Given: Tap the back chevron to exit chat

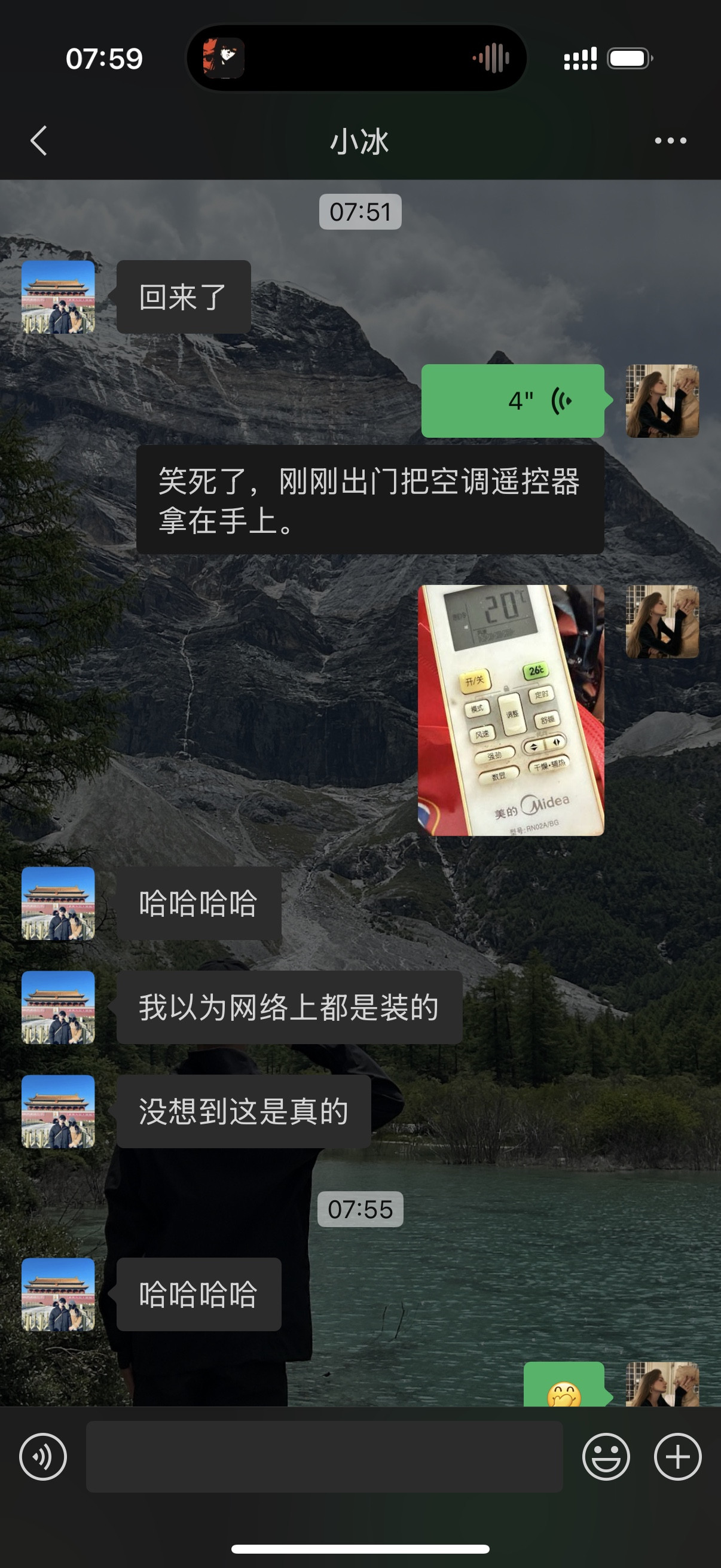Looking at the screenshot, I should pyautogui.click(x=38, y=141).
